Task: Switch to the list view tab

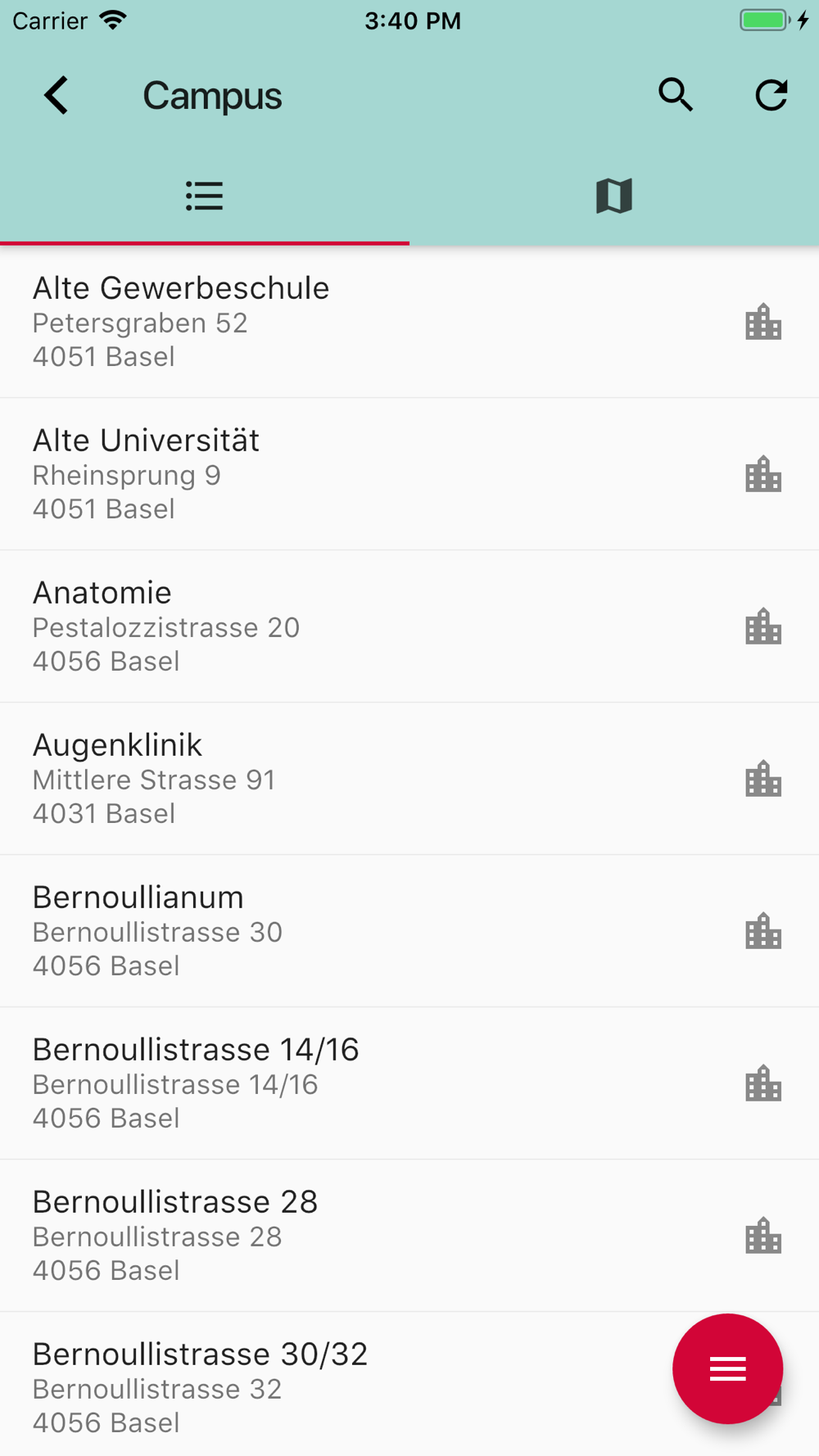Action: (205, 197)
